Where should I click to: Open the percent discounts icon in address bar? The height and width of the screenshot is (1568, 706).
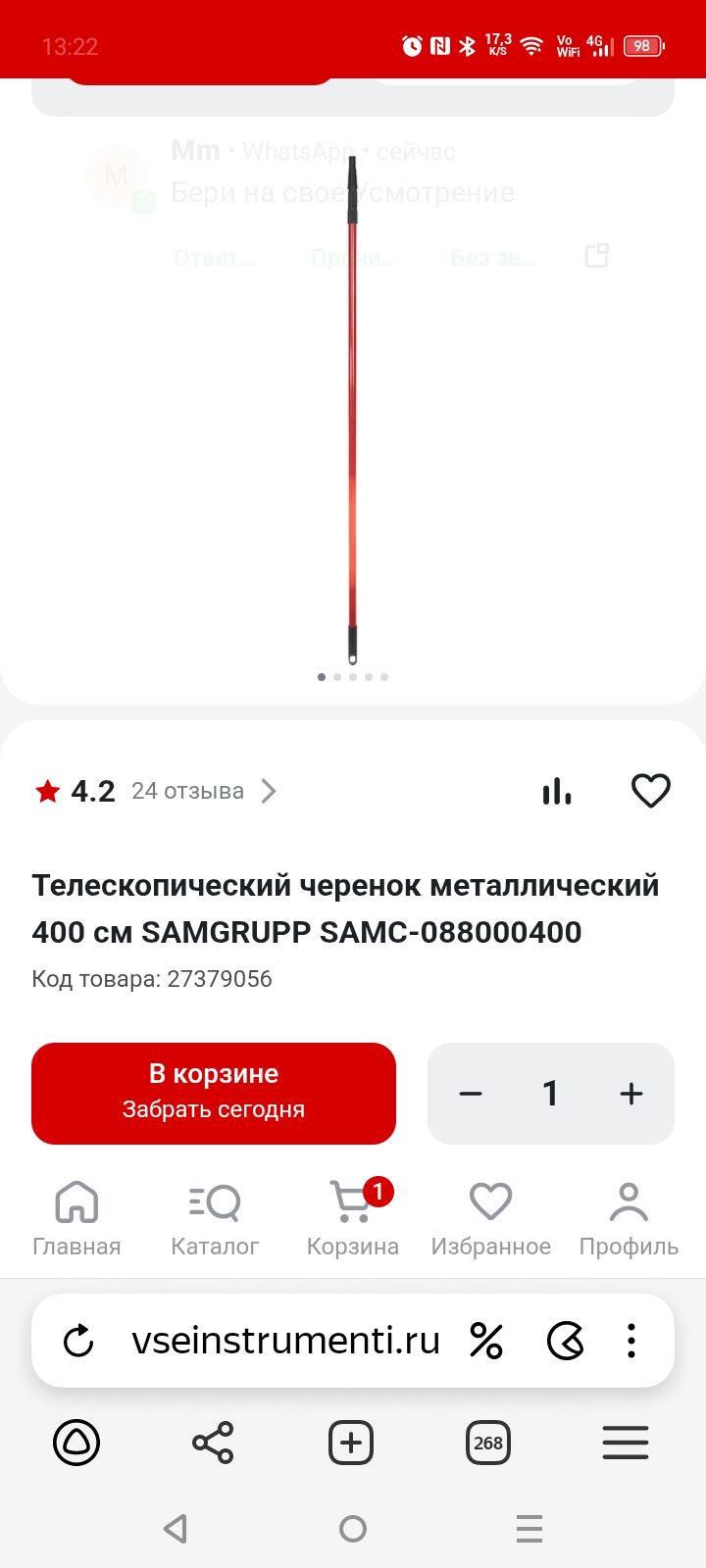point(486,1341)
